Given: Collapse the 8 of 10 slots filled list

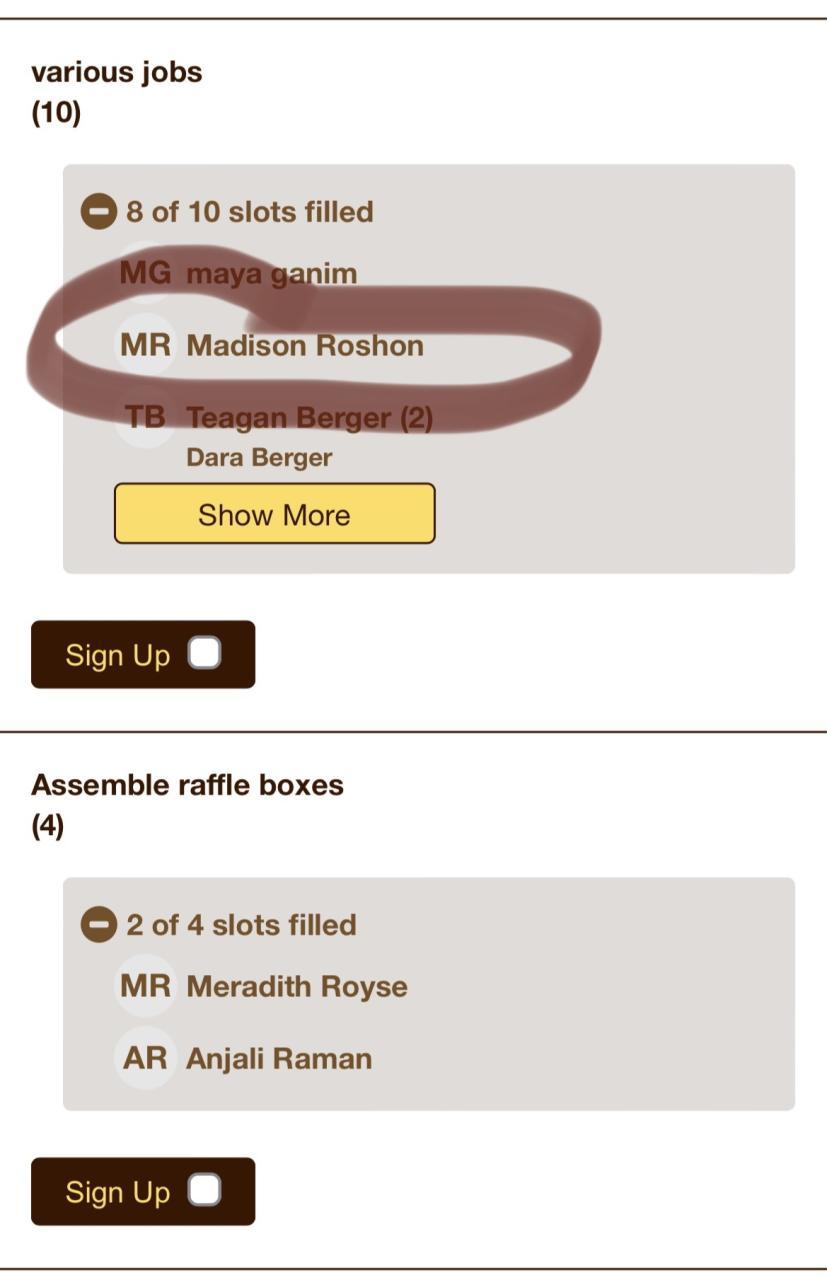Looking at the screenshot, I should 98,212.
